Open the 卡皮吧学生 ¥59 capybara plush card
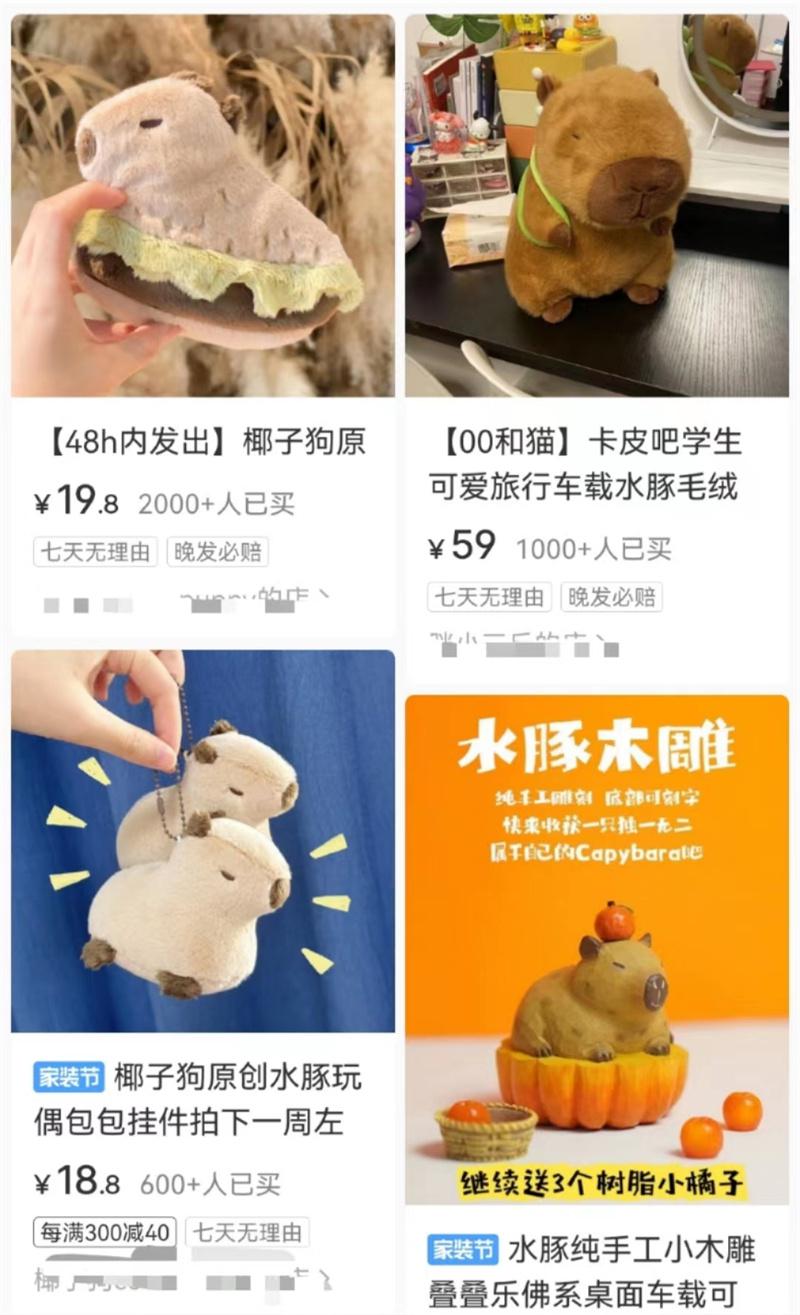Image resolution: width=800 pixels, height=1315 pixels. tap(597, 345)
